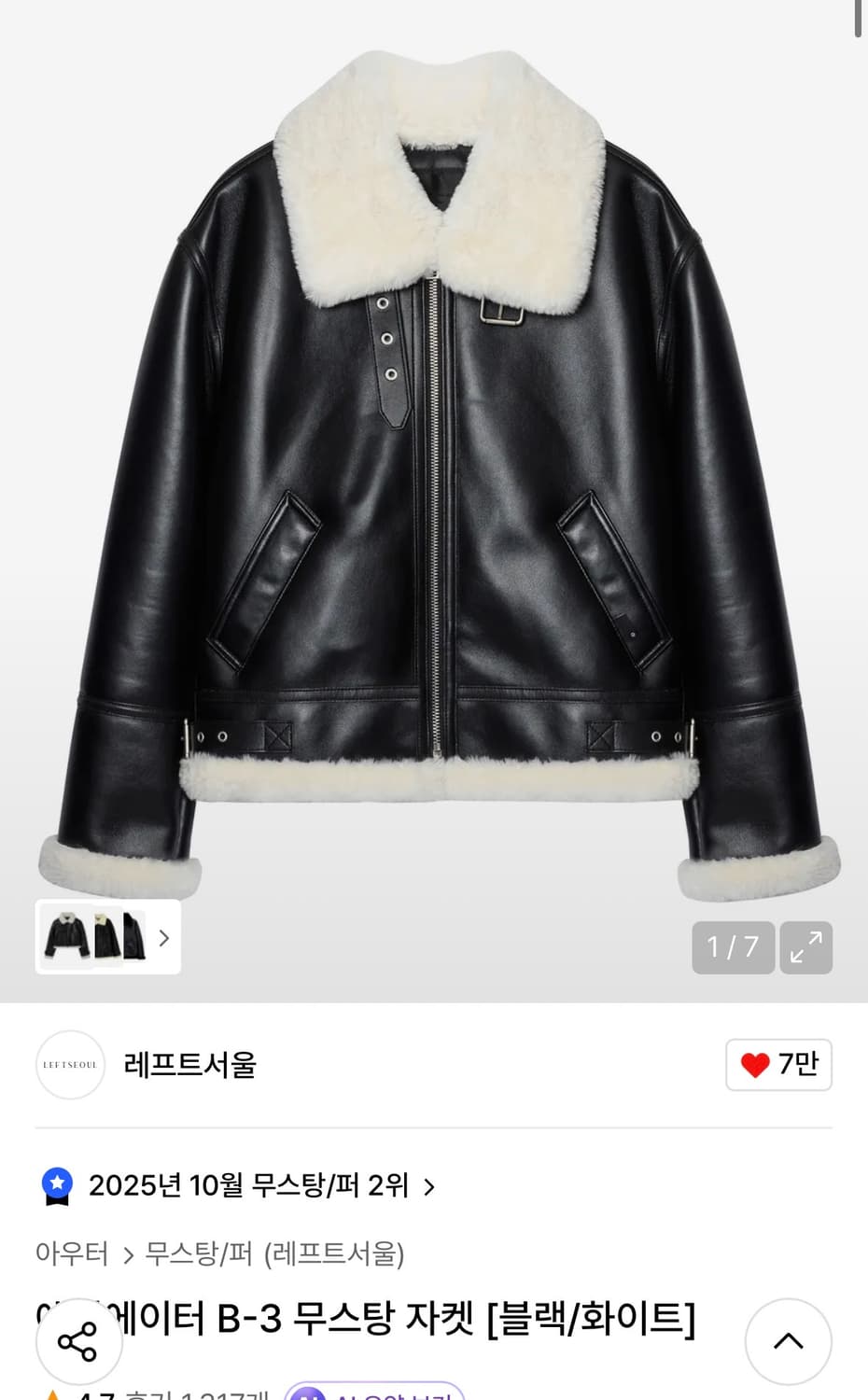Expand the thumbnail carousel with right chevron
Viewport: 868px width, 1400px height.
163,937
